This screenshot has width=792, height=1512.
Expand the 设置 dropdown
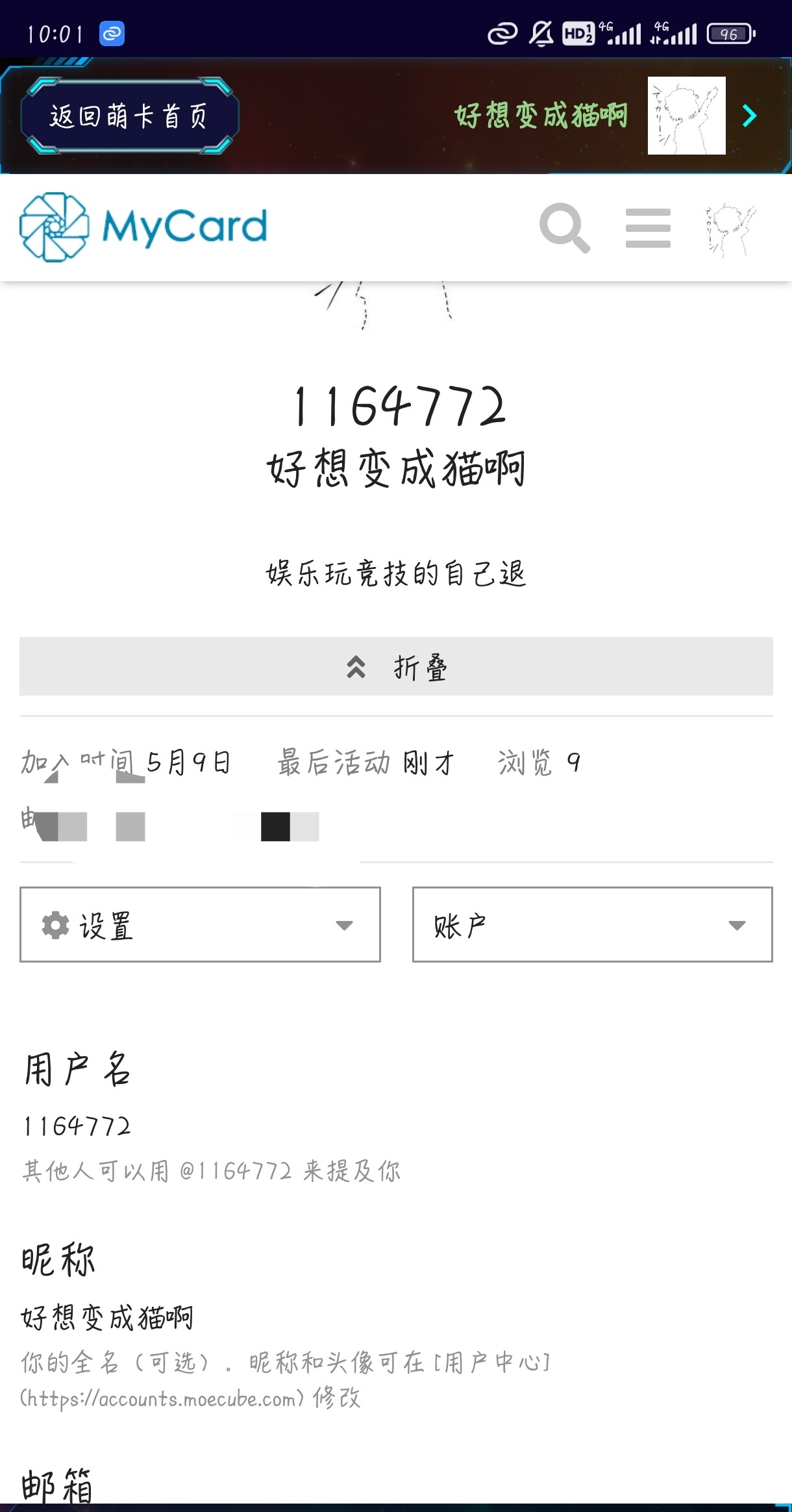pyautogui.click(x=200, y=924)
